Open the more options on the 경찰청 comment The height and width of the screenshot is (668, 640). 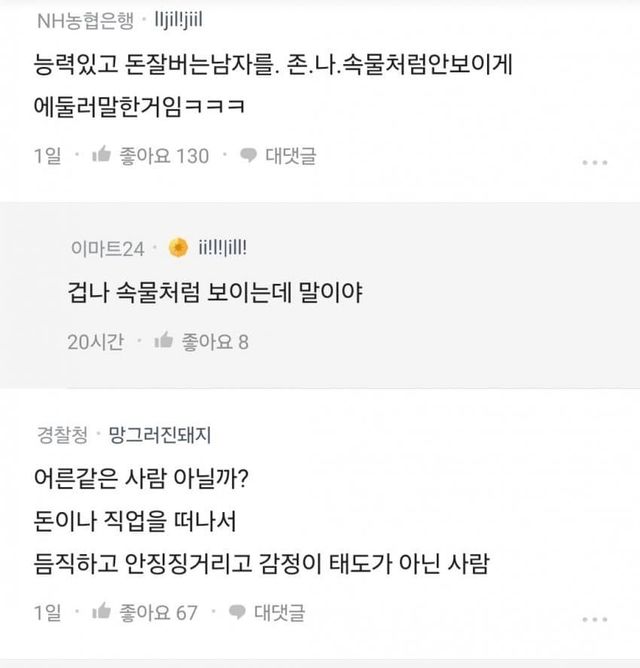(595, 619)
